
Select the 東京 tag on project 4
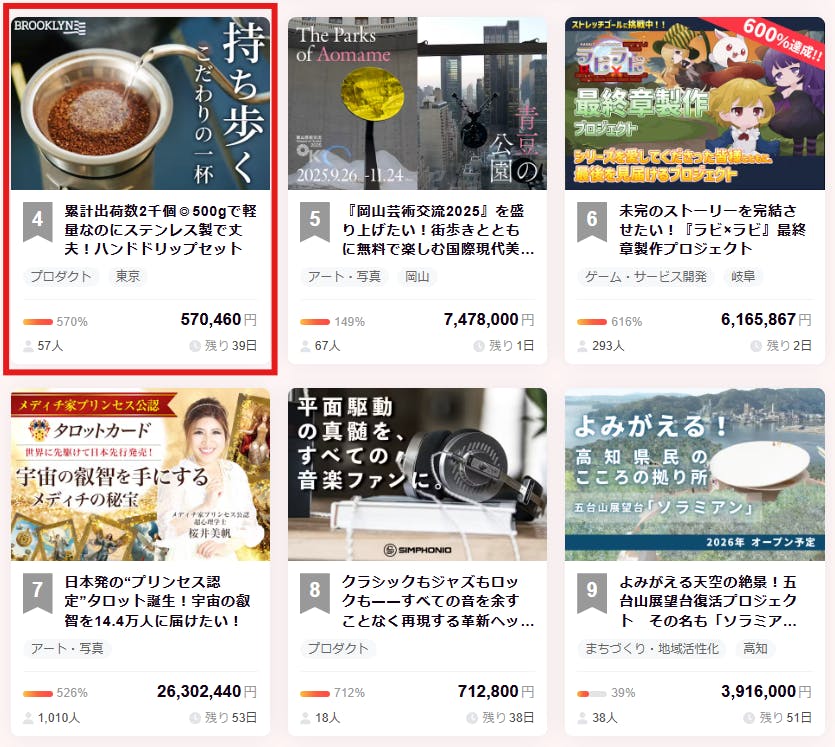128,277
